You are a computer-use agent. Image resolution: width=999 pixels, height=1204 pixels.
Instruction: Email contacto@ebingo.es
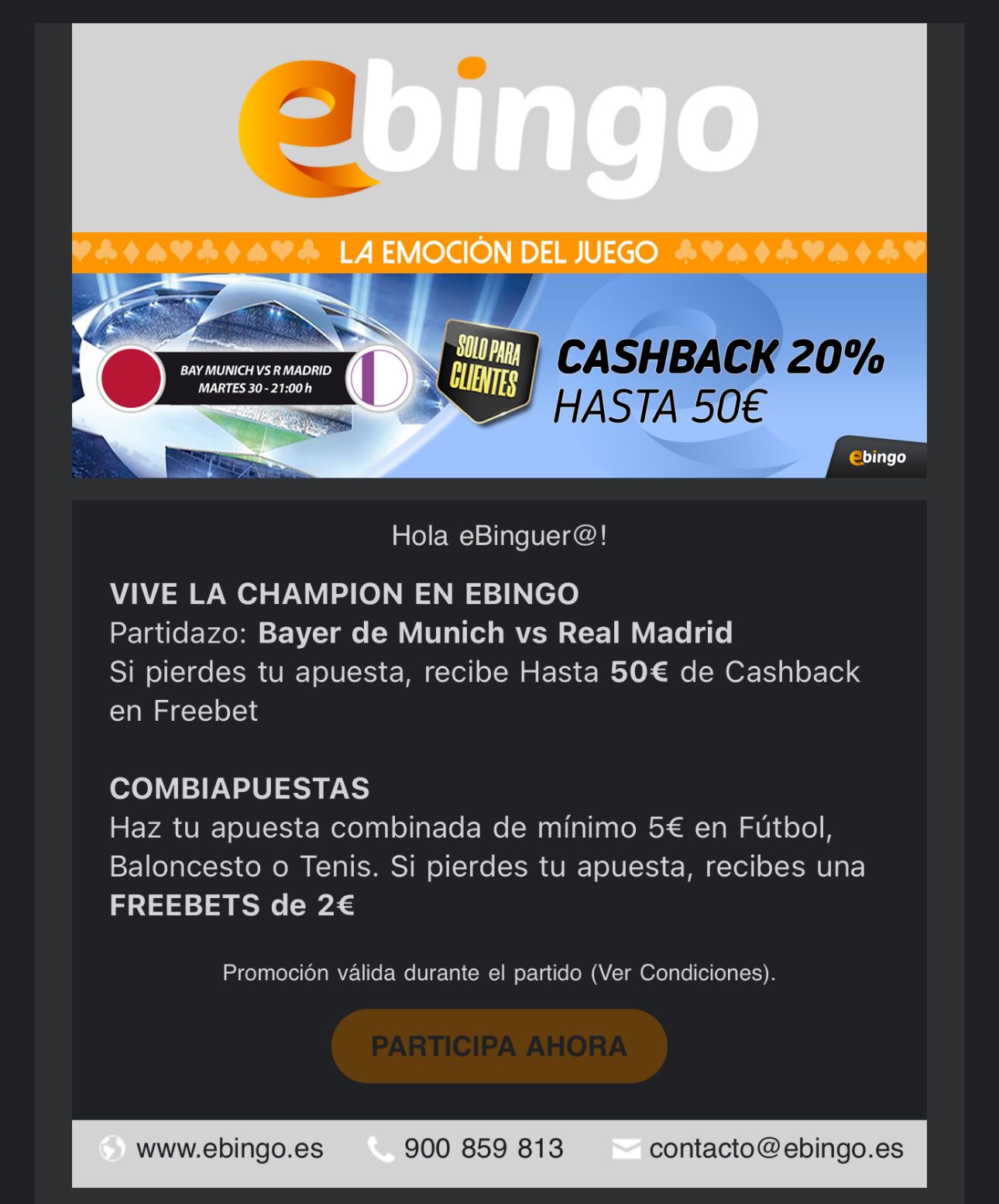tap(775, 1148)
